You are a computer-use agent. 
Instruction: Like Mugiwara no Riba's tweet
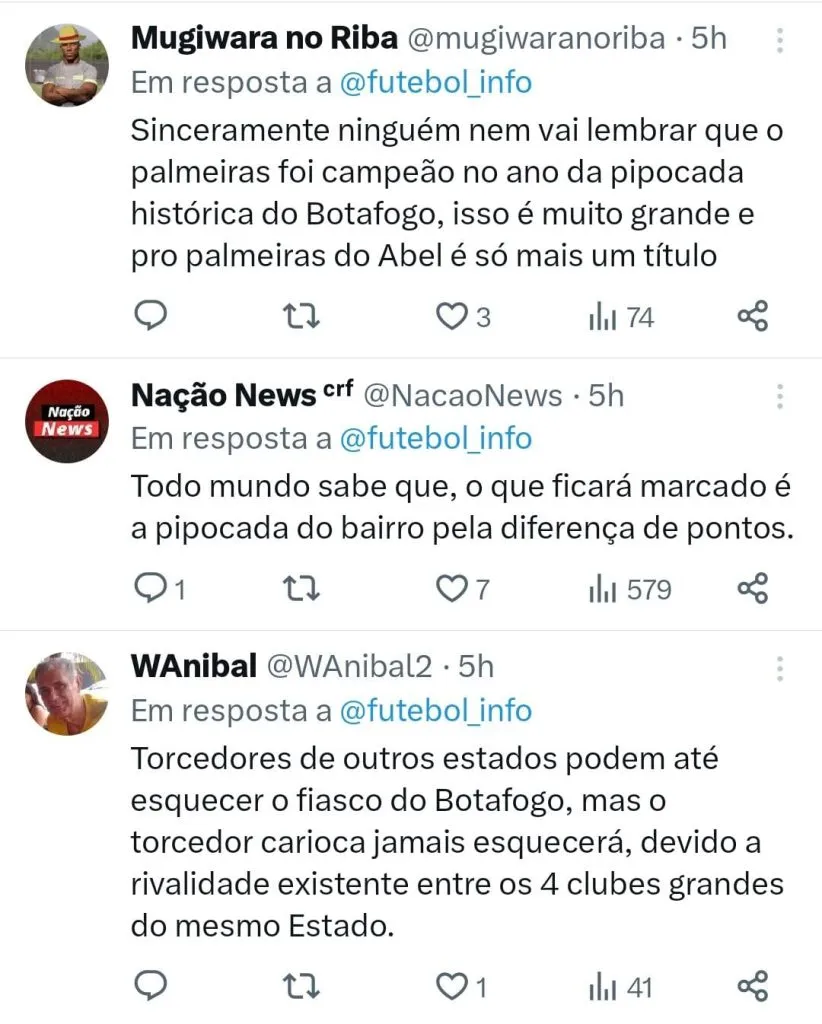click(x=453, y=317)
